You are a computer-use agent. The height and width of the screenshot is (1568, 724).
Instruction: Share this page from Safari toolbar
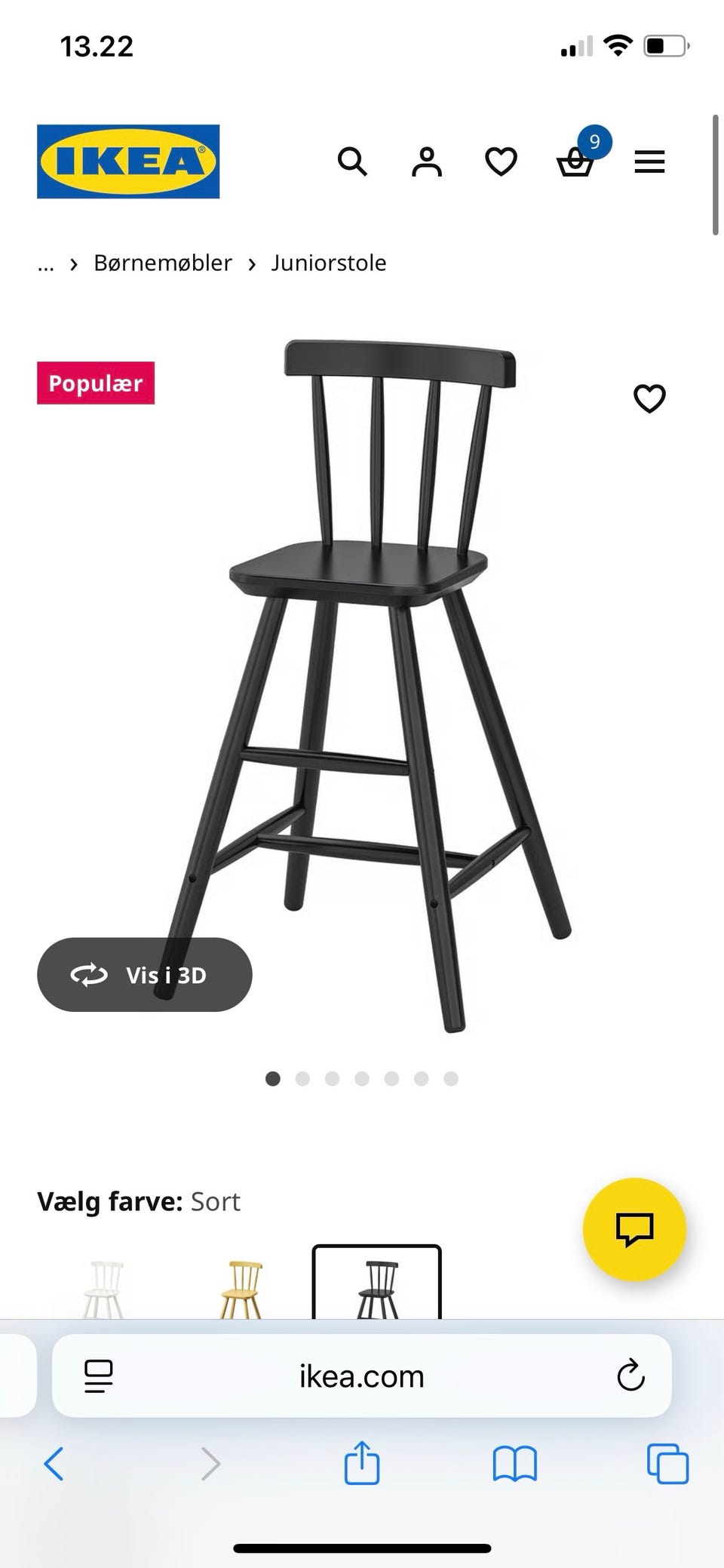pyautogui.click(x=362, y=1464)
